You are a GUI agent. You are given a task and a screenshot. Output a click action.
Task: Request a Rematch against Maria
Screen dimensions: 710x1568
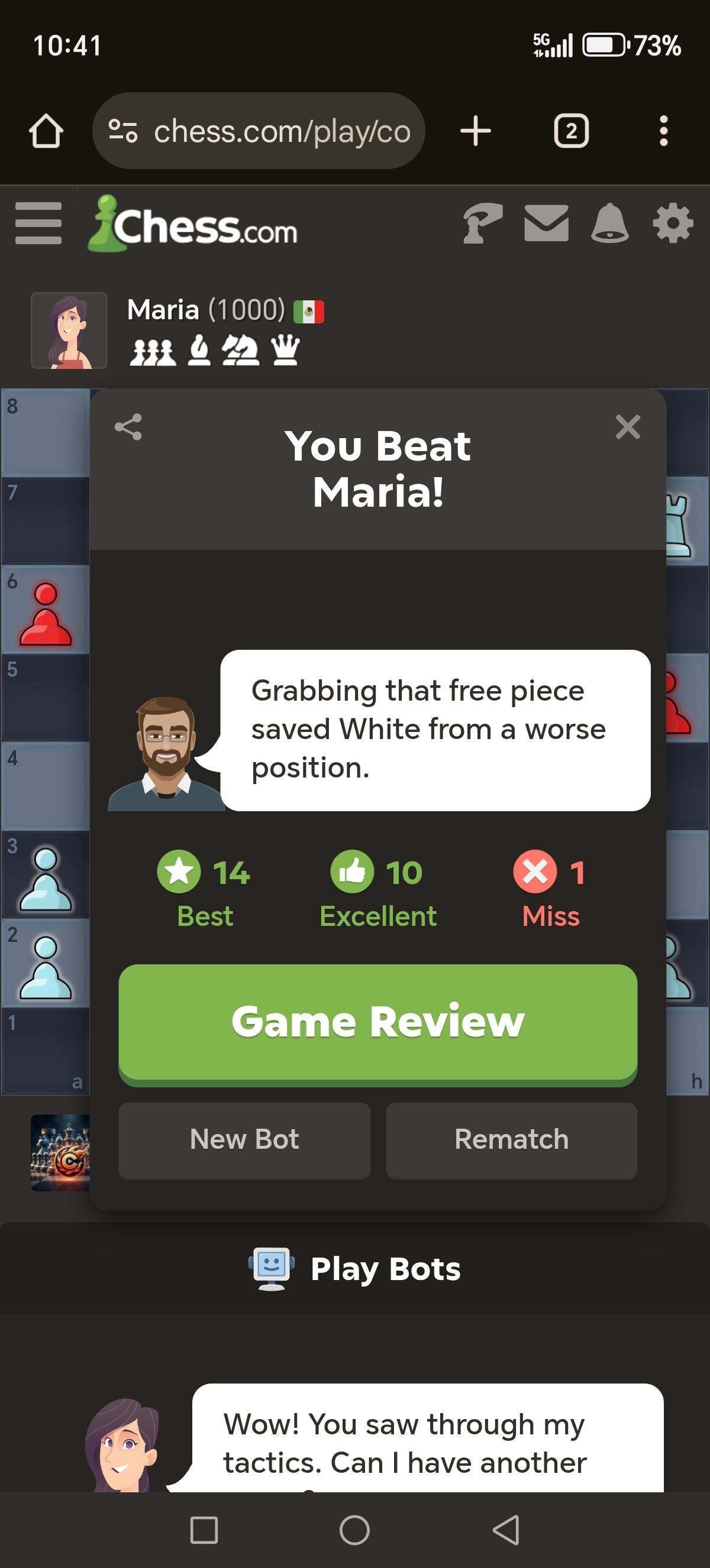point(511,1139)
